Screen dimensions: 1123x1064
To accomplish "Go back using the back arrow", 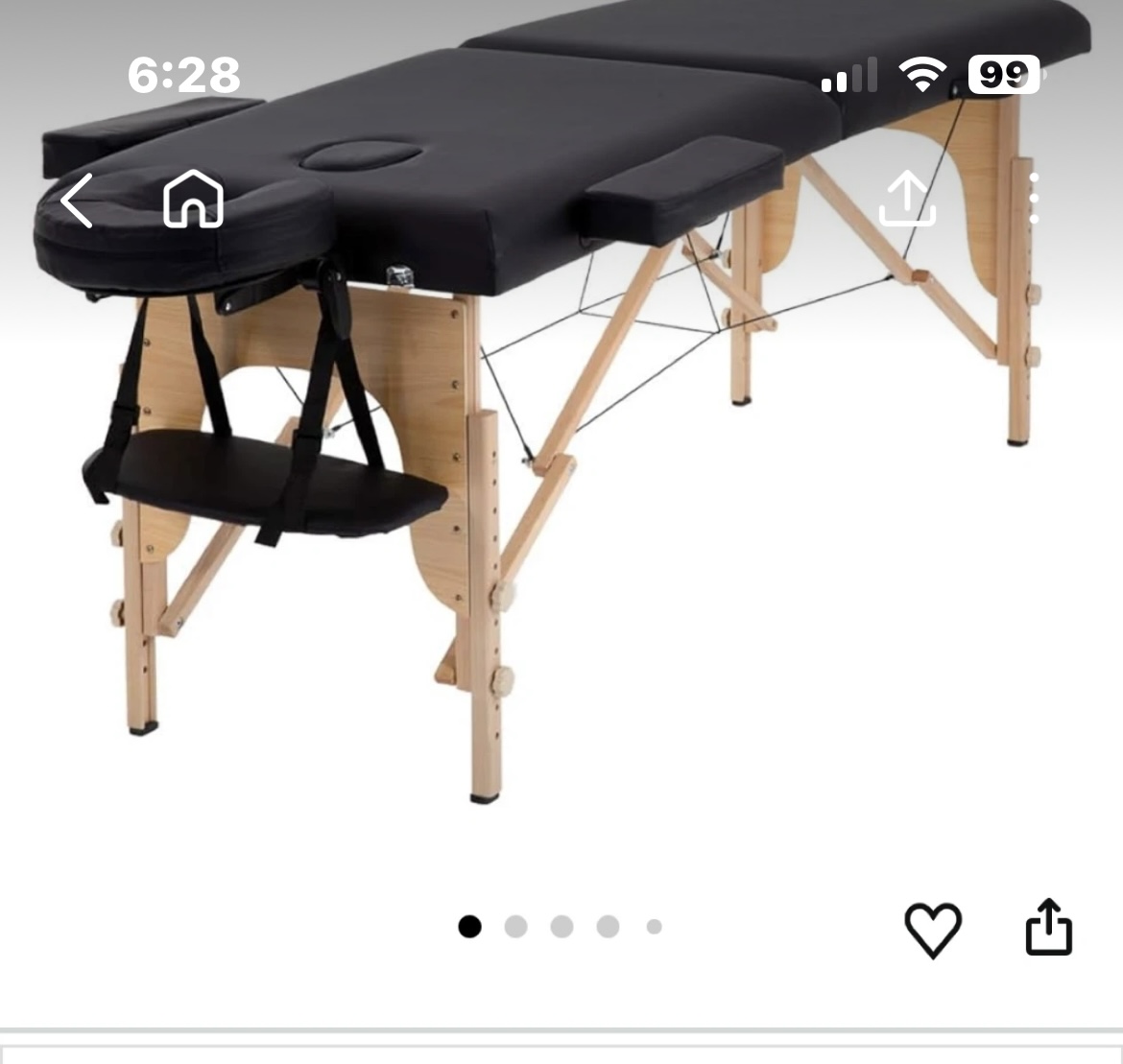I will click(x=77, y=201).
